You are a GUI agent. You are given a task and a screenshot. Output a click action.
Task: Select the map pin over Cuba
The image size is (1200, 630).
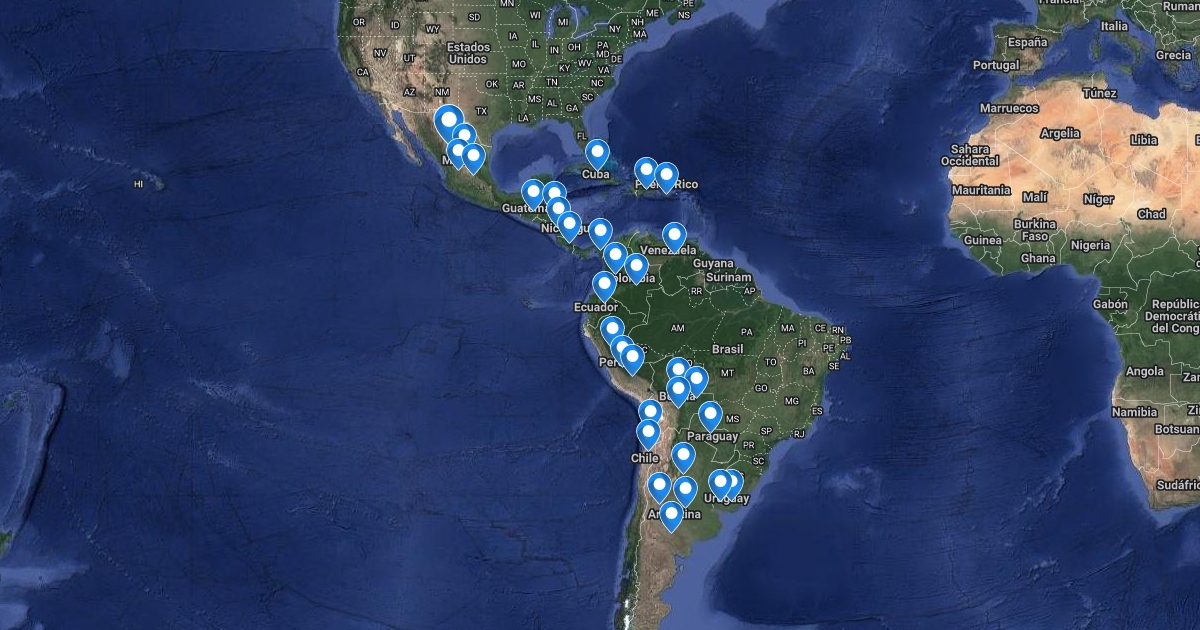pos(597,154)
